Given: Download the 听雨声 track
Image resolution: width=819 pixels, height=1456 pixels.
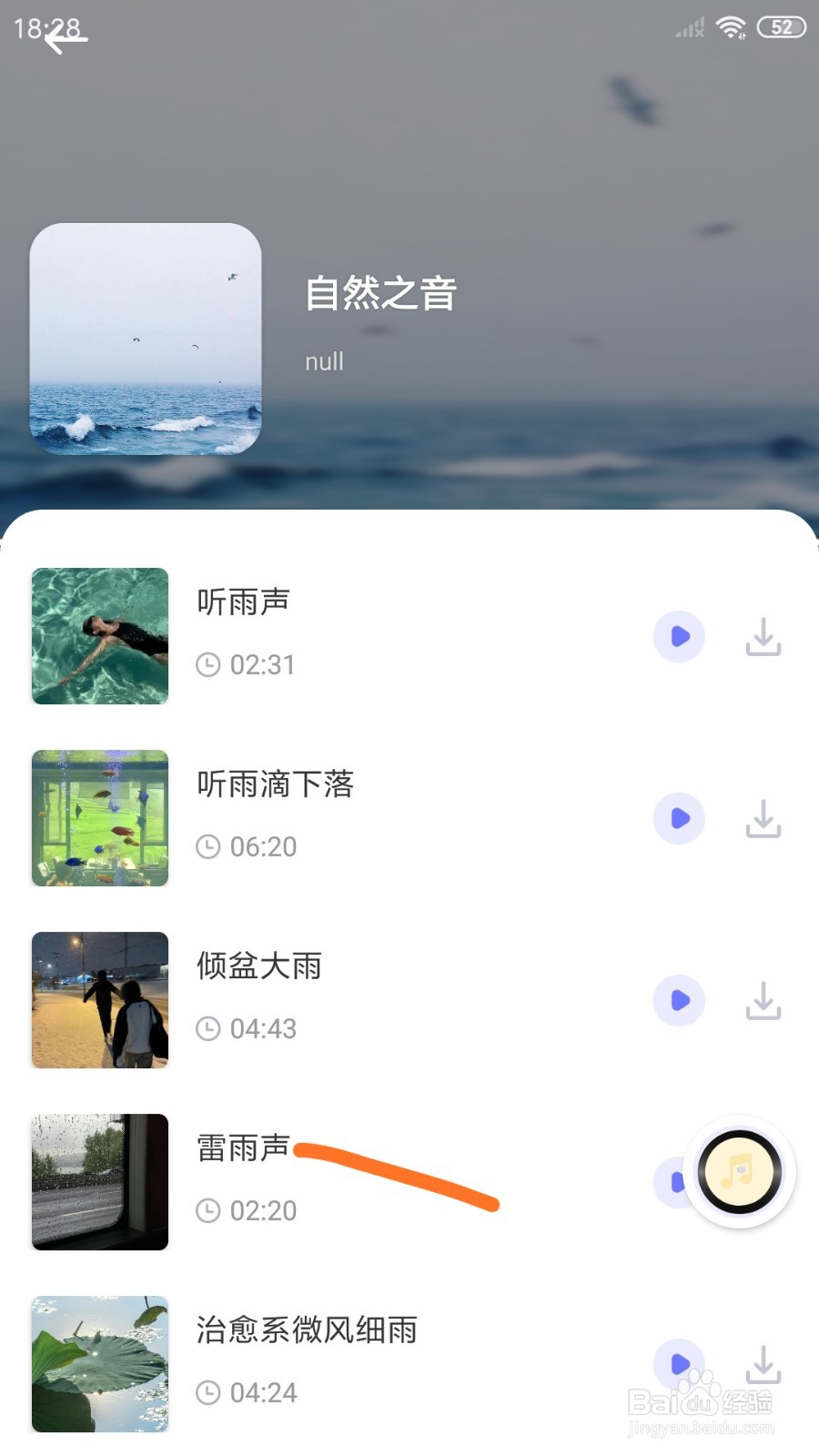Looking at the screenshot, I should [x=763, y=637].
